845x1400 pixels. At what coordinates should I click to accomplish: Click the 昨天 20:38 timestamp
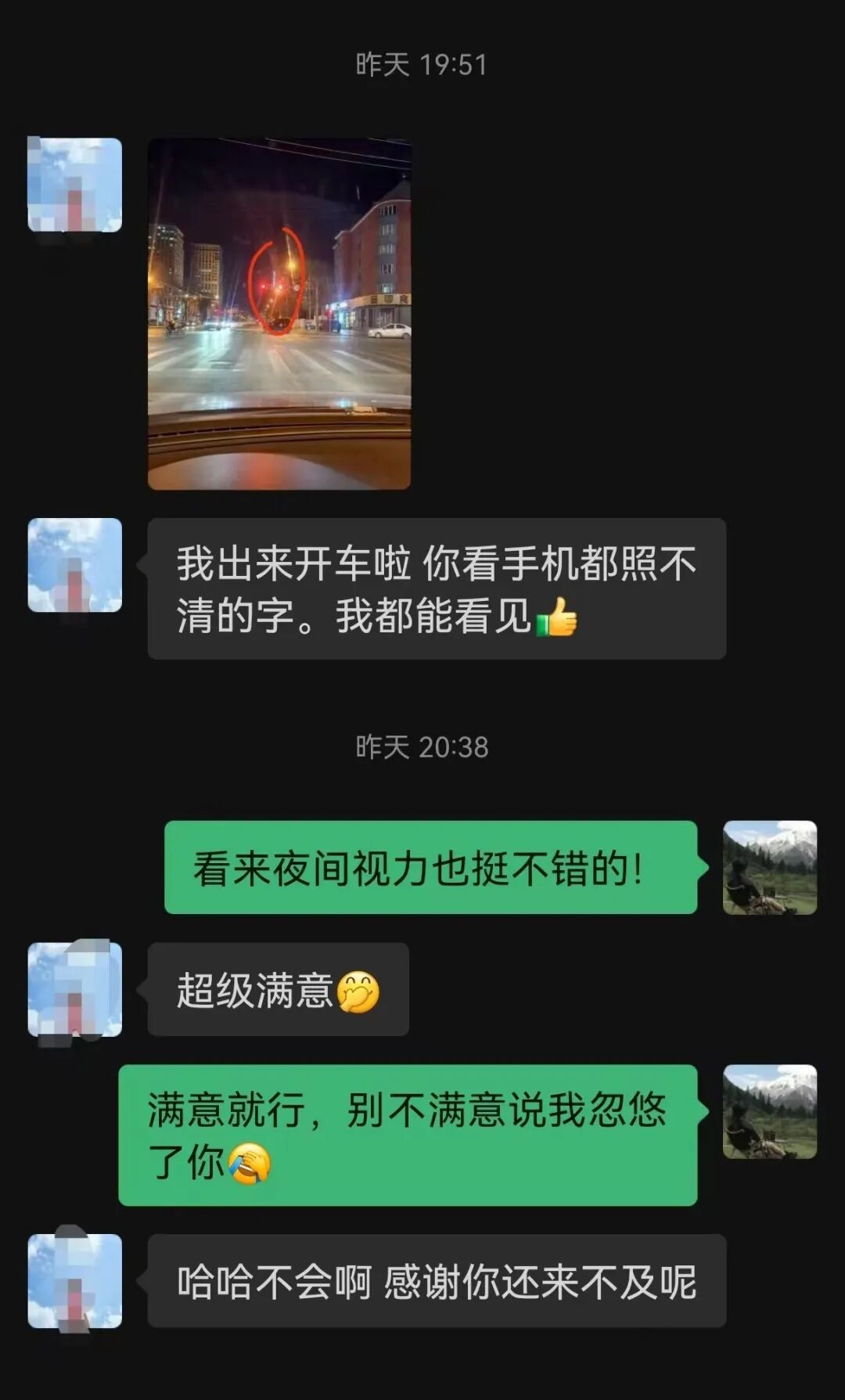(x=422, y=748)
